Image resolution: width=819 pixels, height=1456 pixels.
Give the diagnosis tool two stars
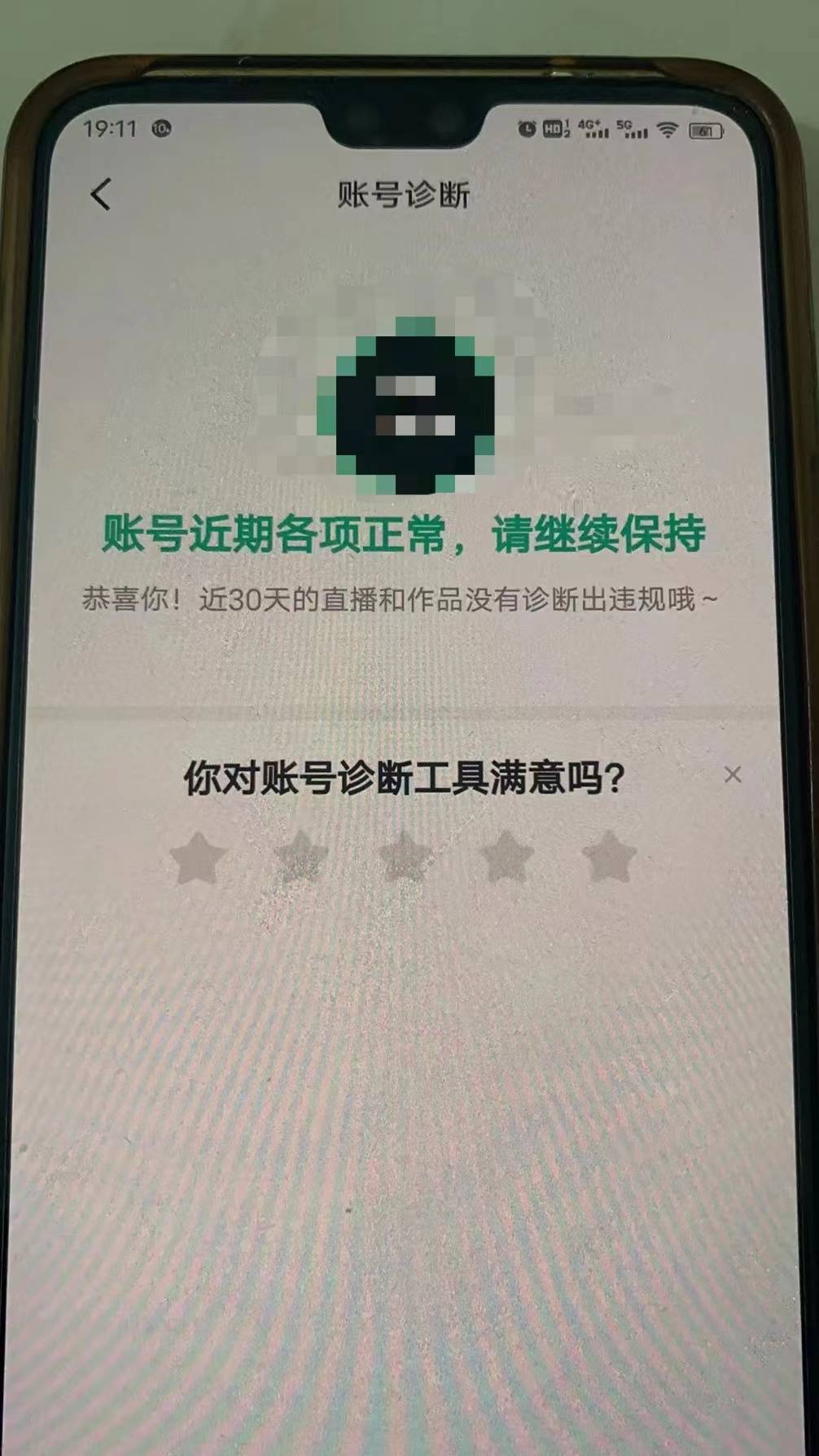coord(300,857)
